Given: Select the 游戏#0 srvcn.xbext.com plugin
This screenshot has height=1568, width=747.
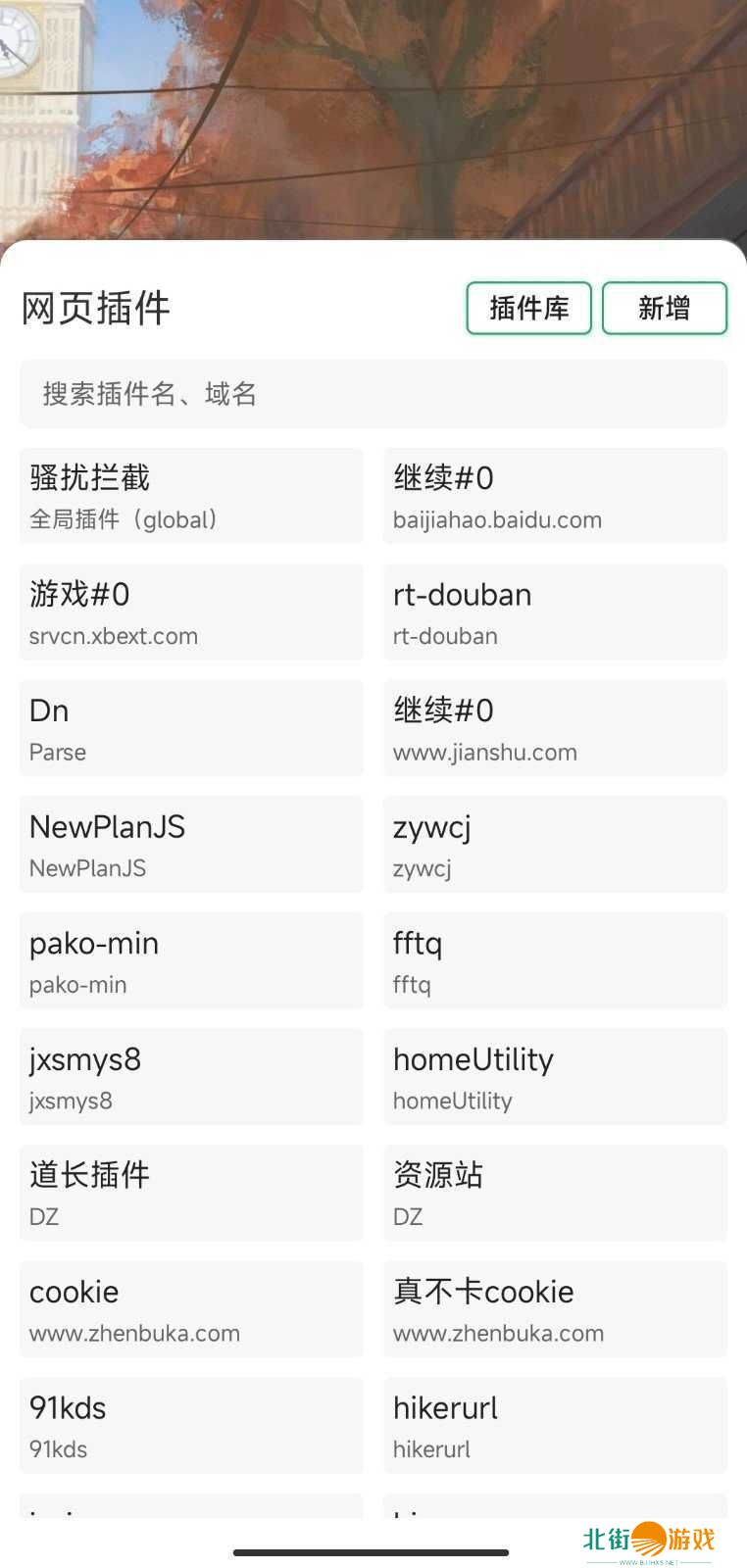Looking at the screenshot, I should (x=191, y=612).
